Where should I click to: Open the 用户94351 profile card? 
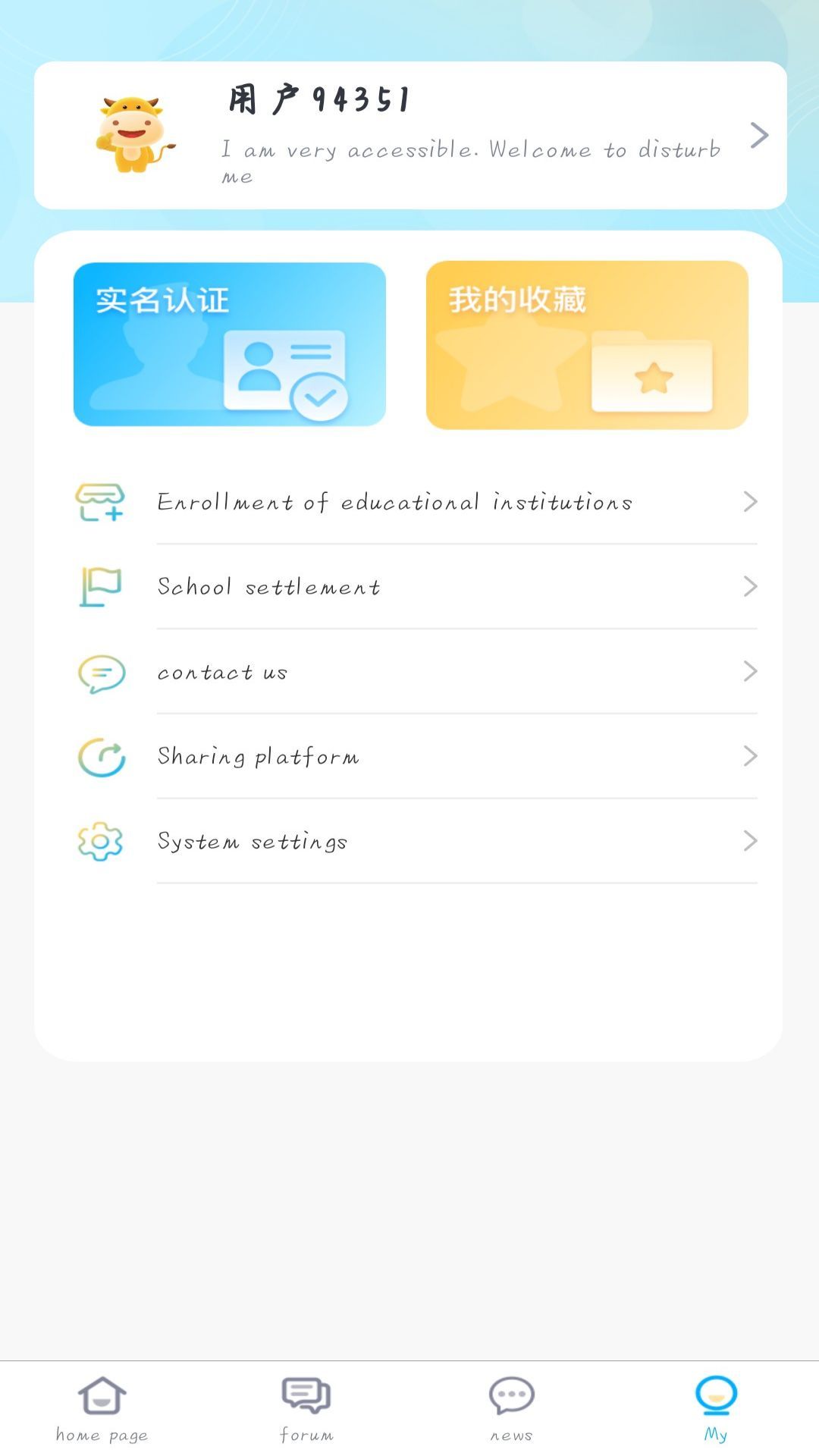coord(410,135)
